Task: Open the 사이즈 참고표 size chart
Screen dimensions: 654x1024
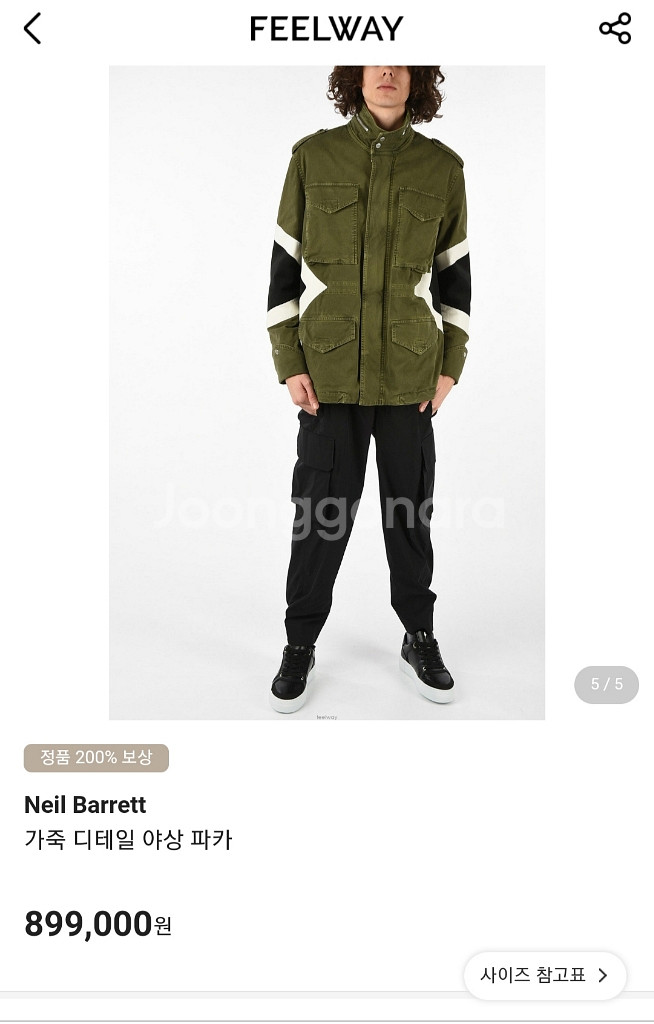Action: coord(545,975)
